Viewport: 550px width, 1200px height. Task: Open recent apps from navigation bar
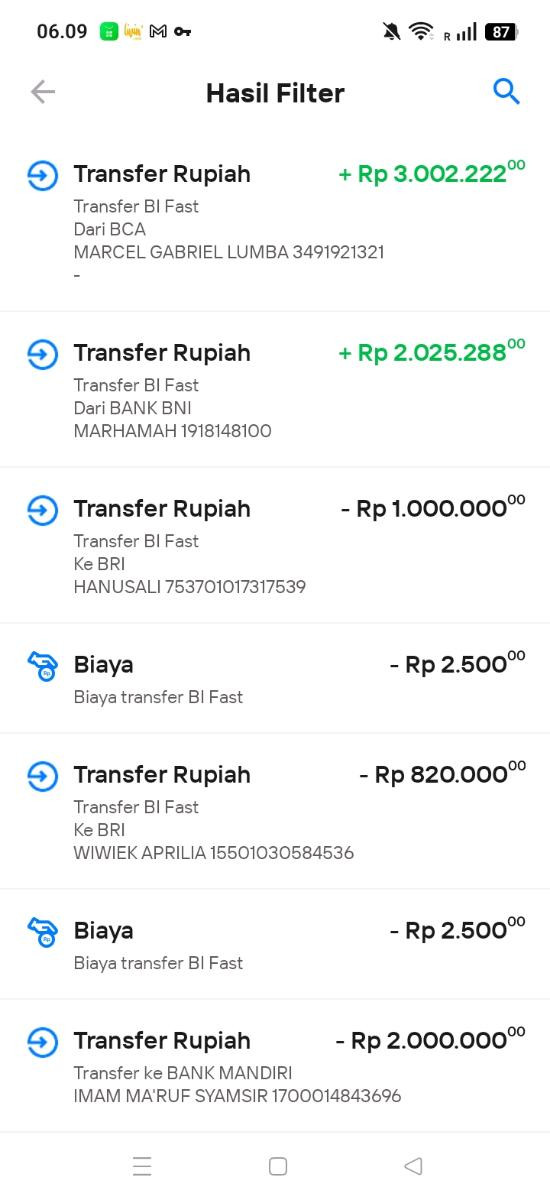(x=142, y=1166)
